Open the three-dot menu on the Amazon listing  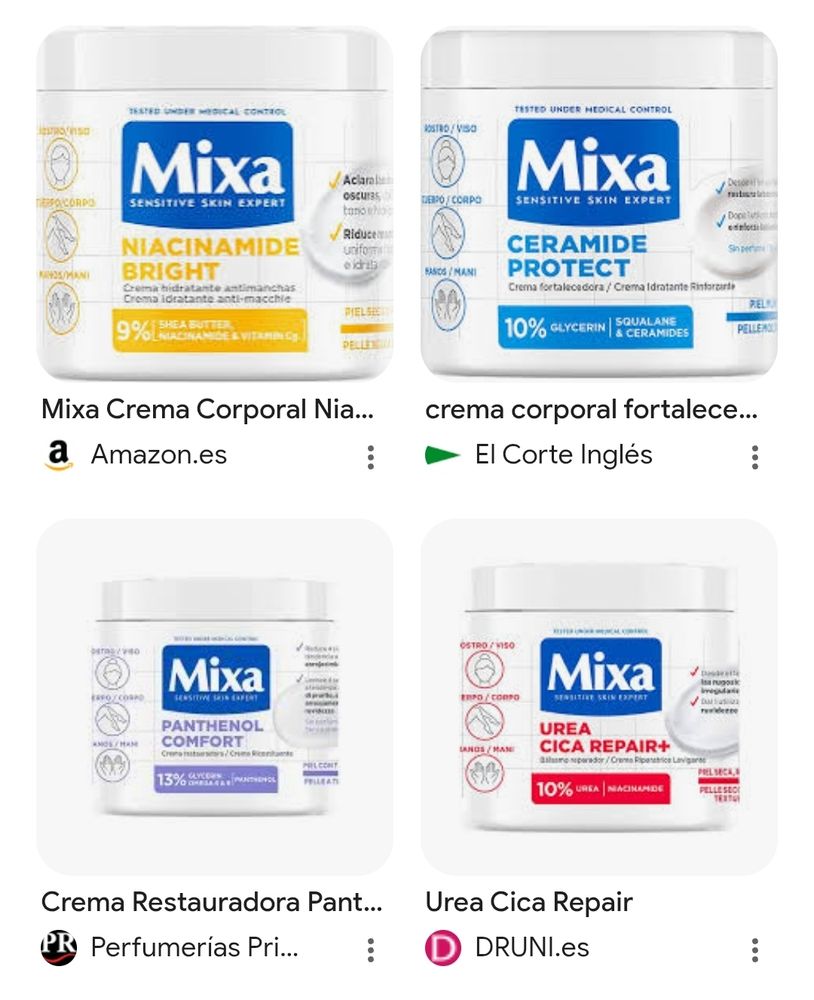[x=373, y=454]
